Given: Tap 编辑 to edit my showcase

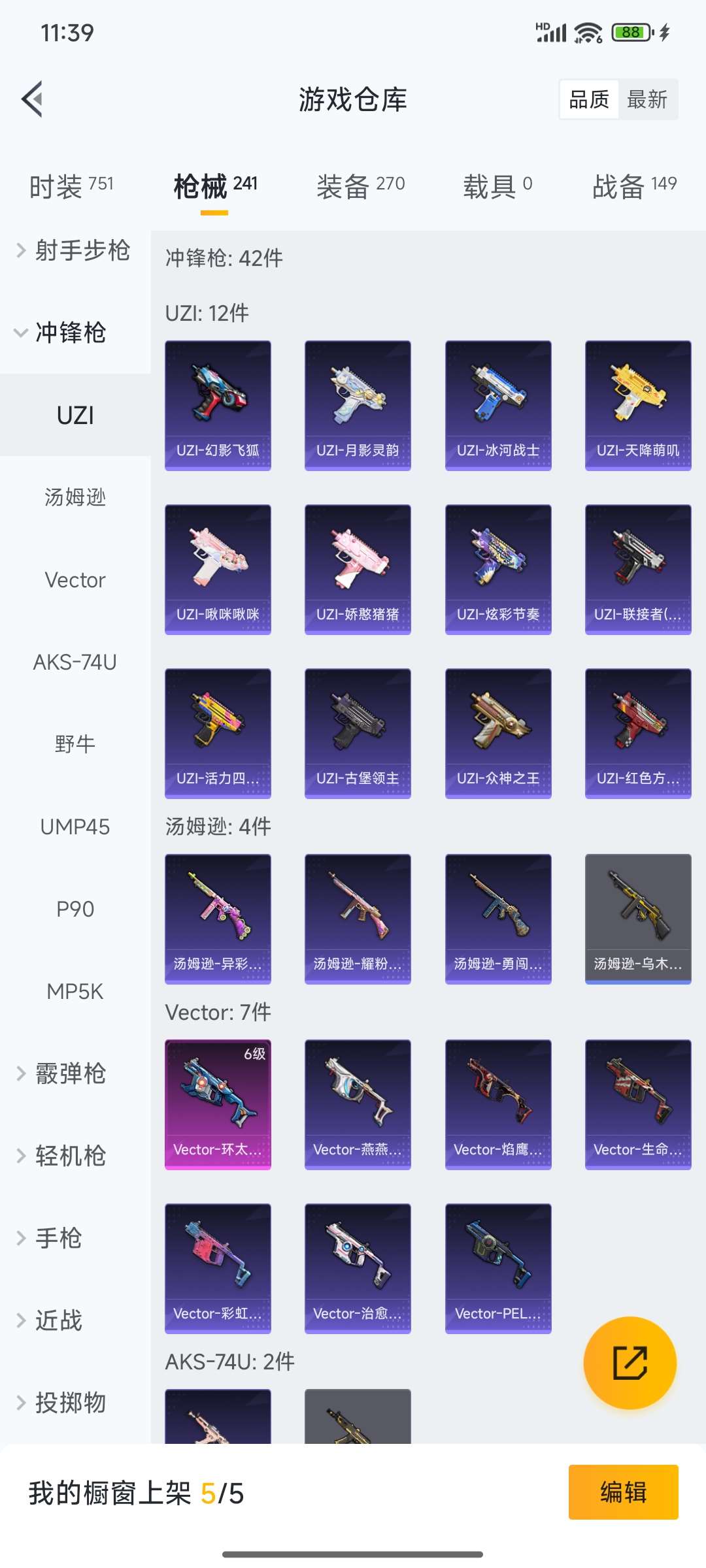Looking at the screenshot, I should (x=623, y=1492).
